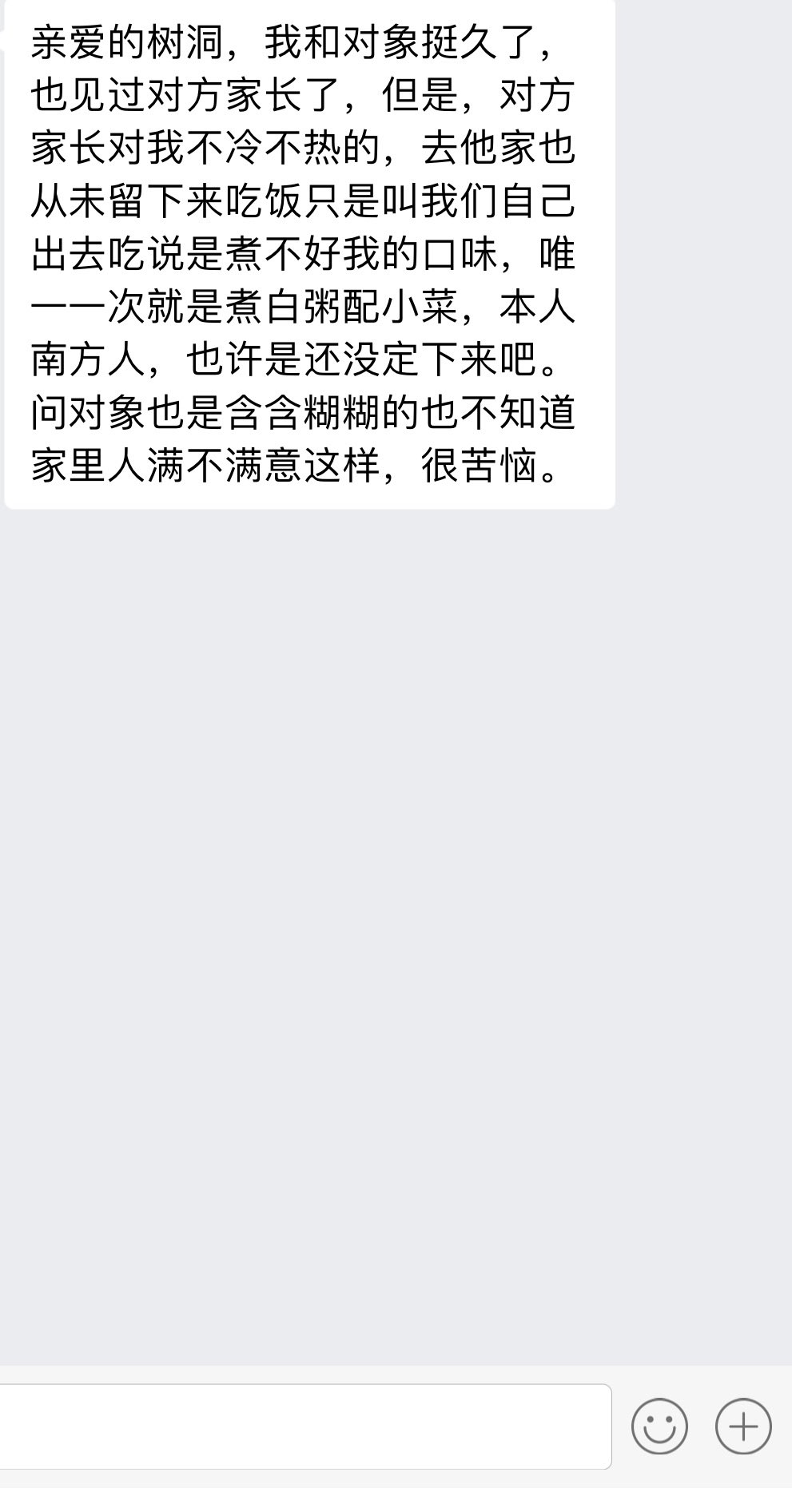The width and height of the screenshot is (792, 1512).
Task: Open the plus attachment menu
Action: coord(743,1426)
